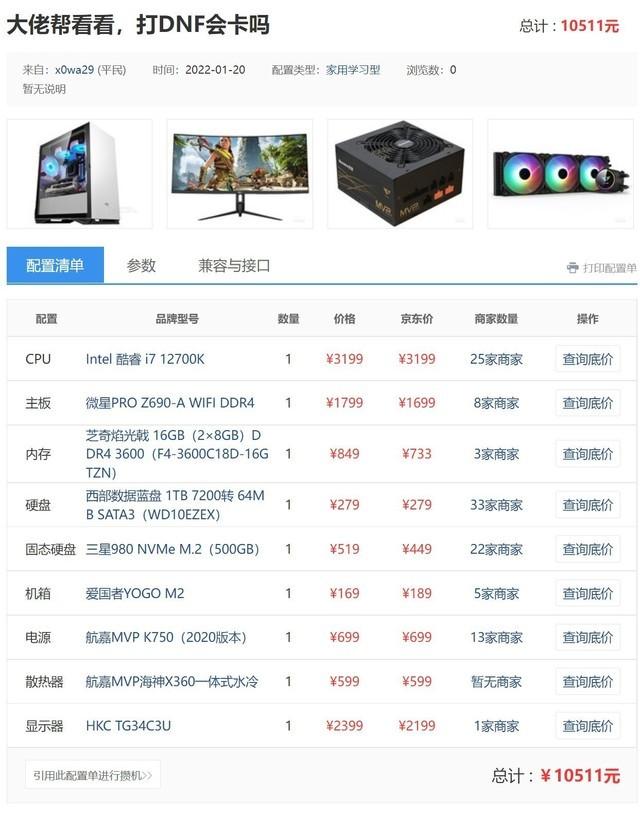Open the curved monitor picture
The image size is (640, 817).
(240, 173)
